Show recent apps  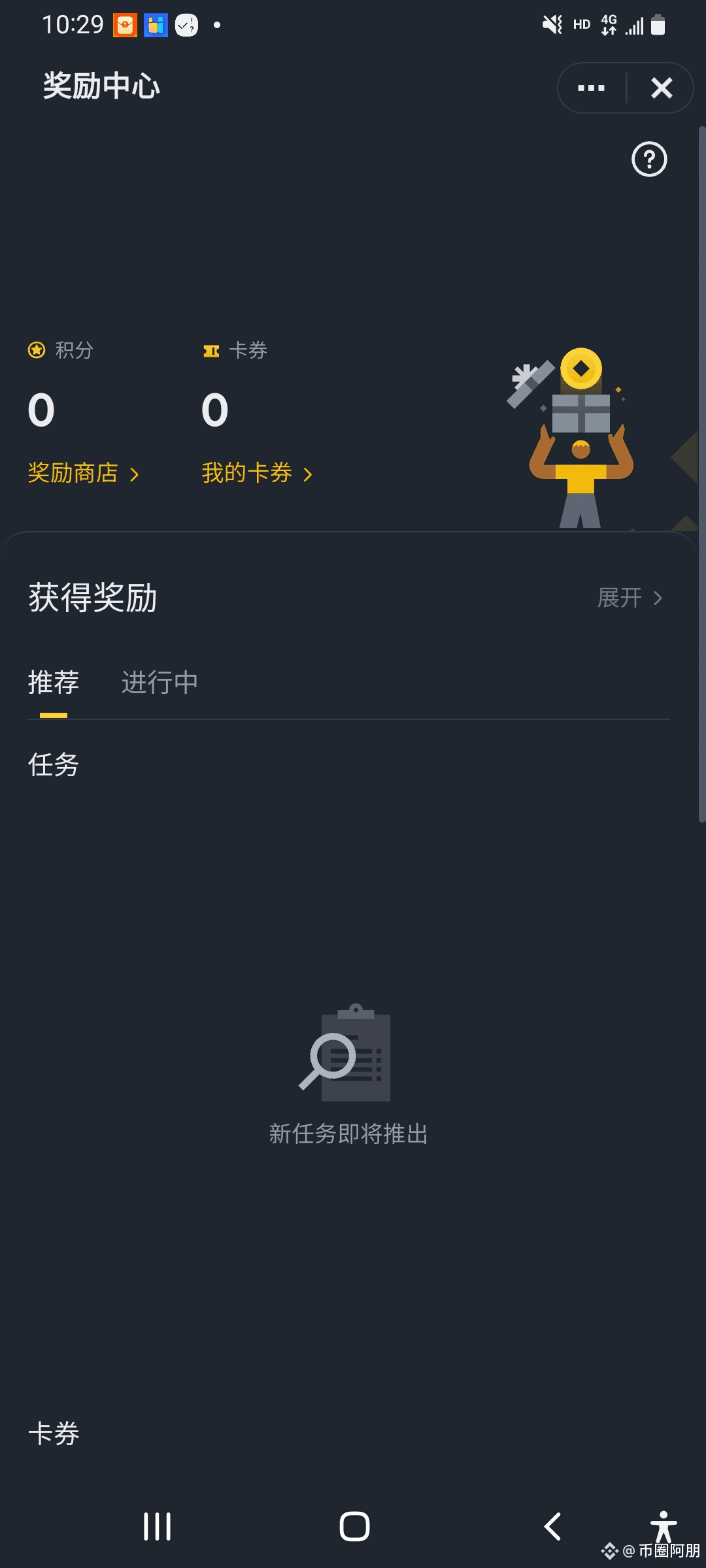click(157, 1527)
